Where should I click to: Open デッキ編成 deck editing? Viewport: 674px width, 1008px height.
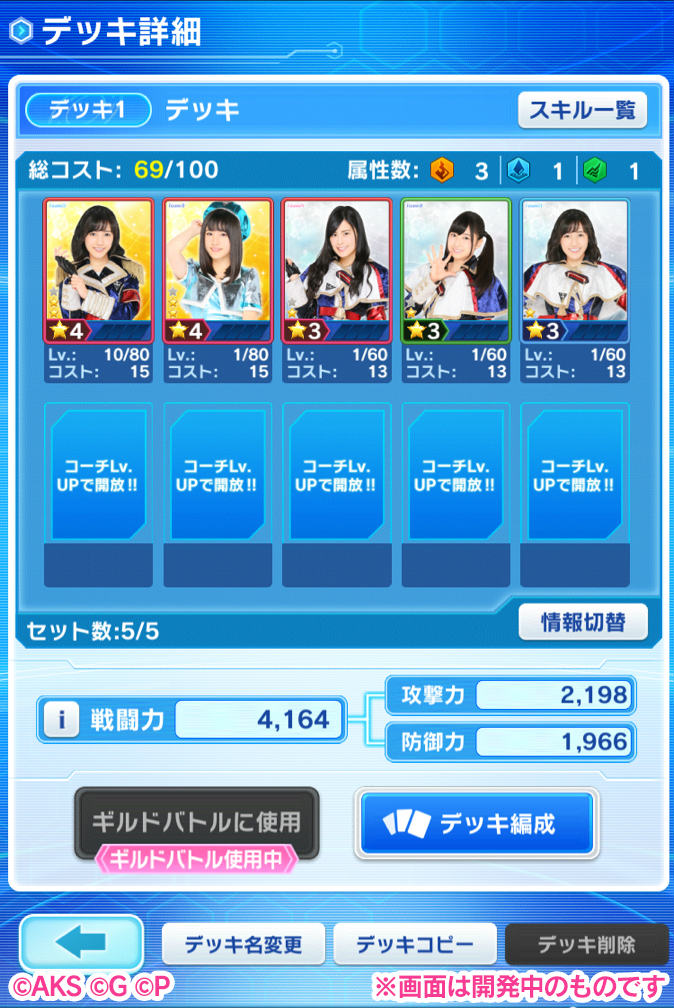476,824
